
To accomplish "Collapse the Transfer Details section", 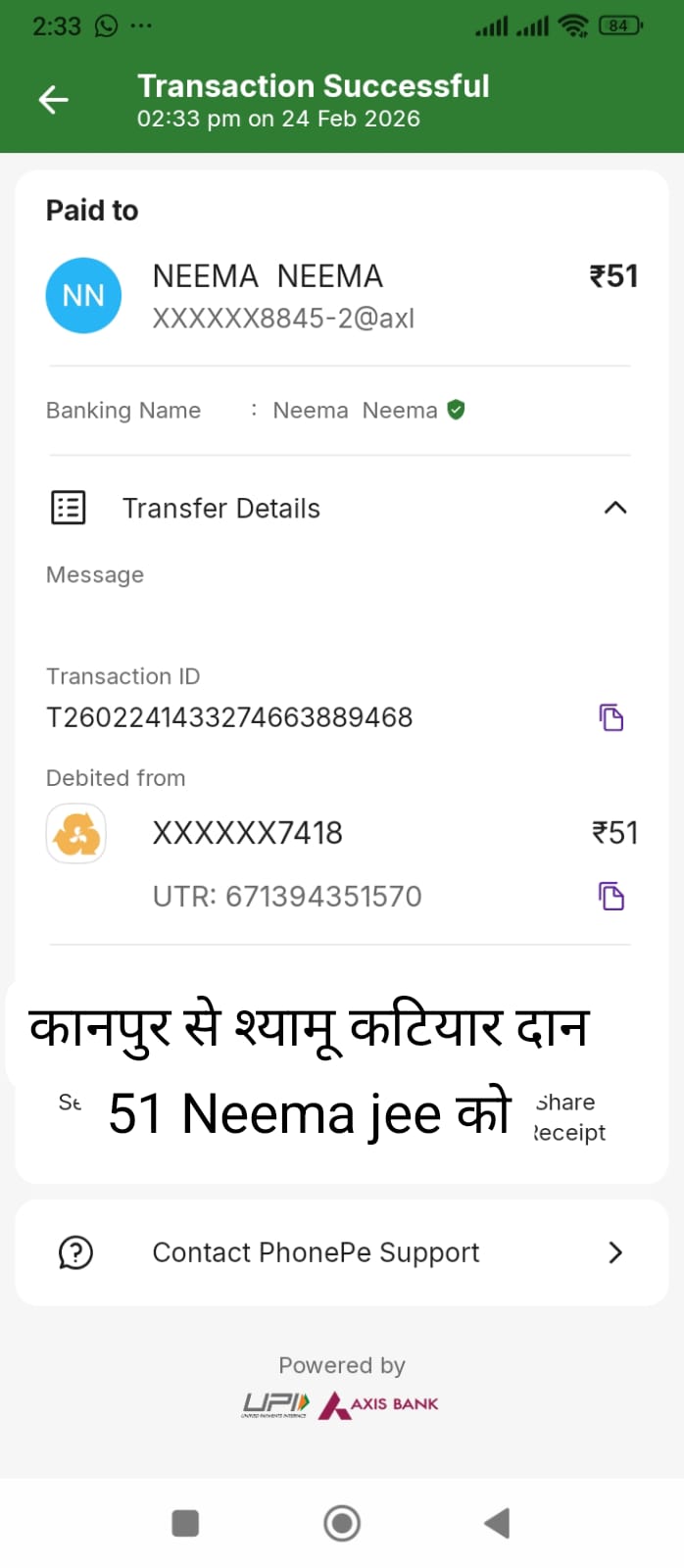I will (x=615, y=508).
